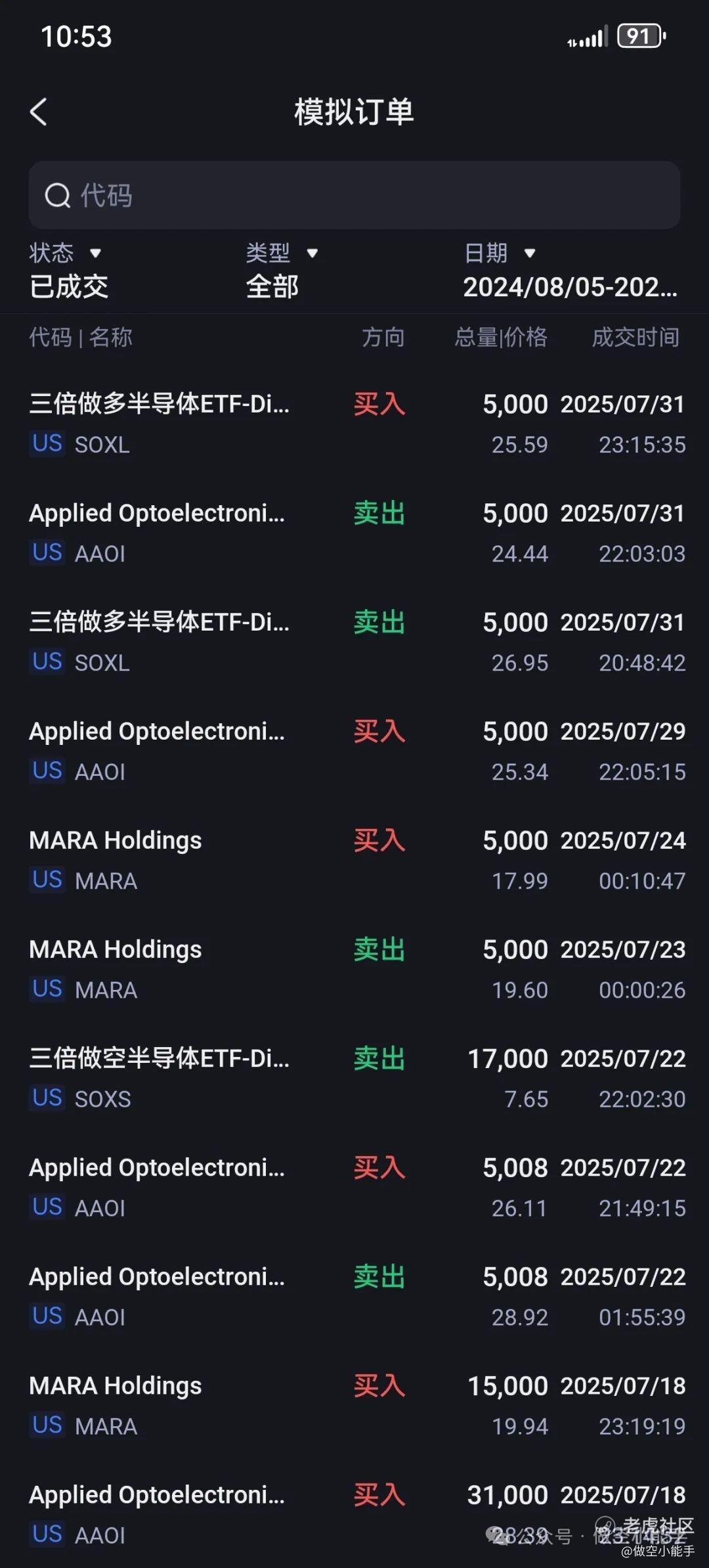Tap the 代码 search input field

(354, 195)
